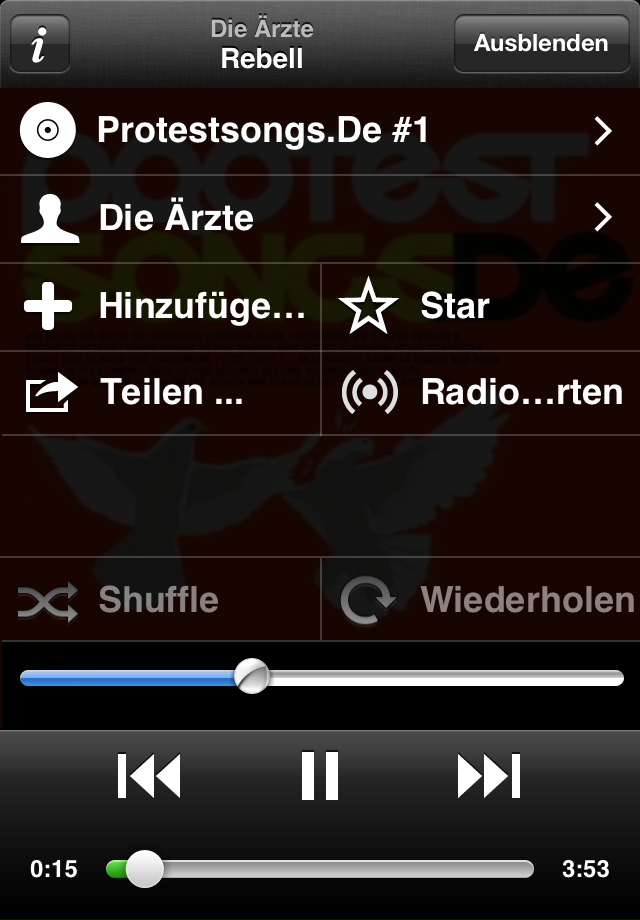Toggle Wiederholen repeat mode
The width and height of the screenshot is (640, 920).
480,600
